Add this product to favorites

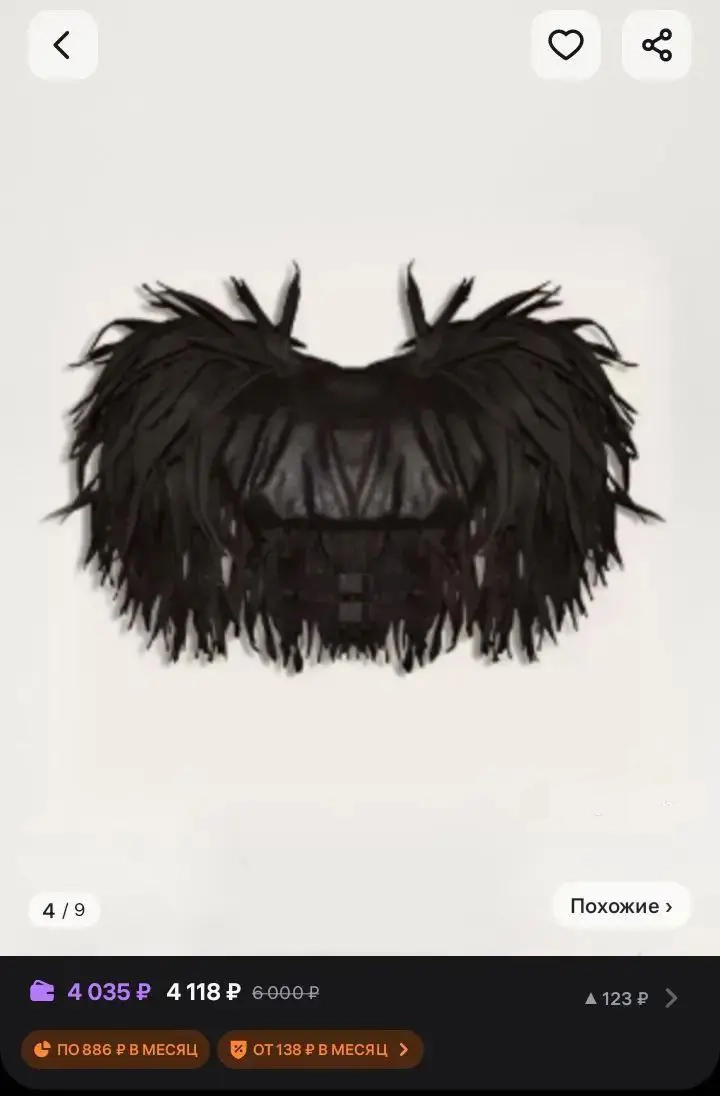(x=565, y=45)
